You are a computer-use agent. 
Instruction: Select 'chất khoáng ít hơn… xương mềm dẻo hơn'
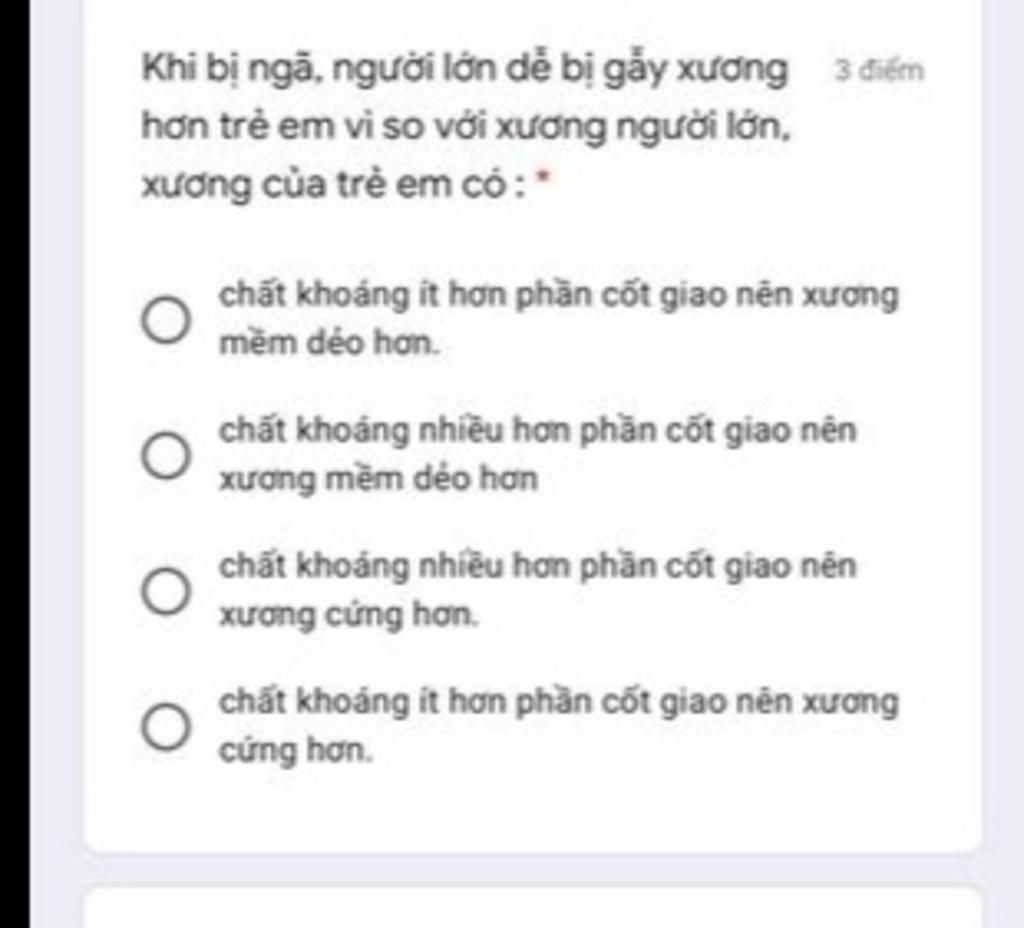tap(165, 320)
